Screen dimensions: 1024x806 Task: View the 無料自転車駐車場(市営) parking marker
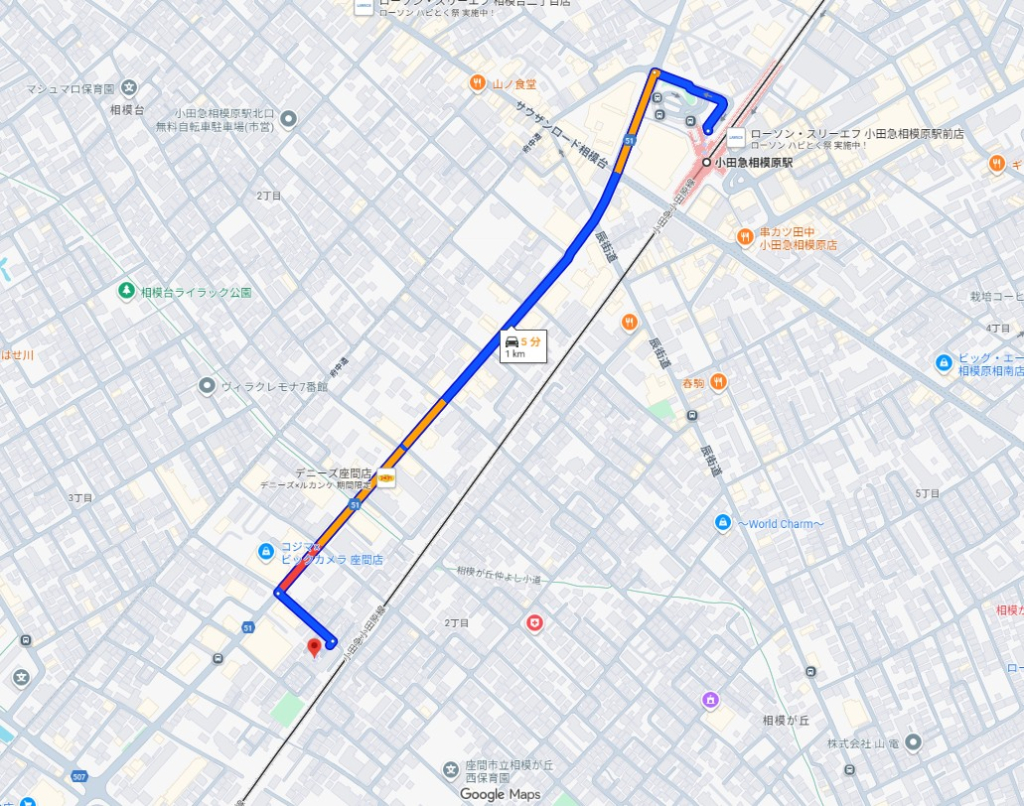coord(289,121)
